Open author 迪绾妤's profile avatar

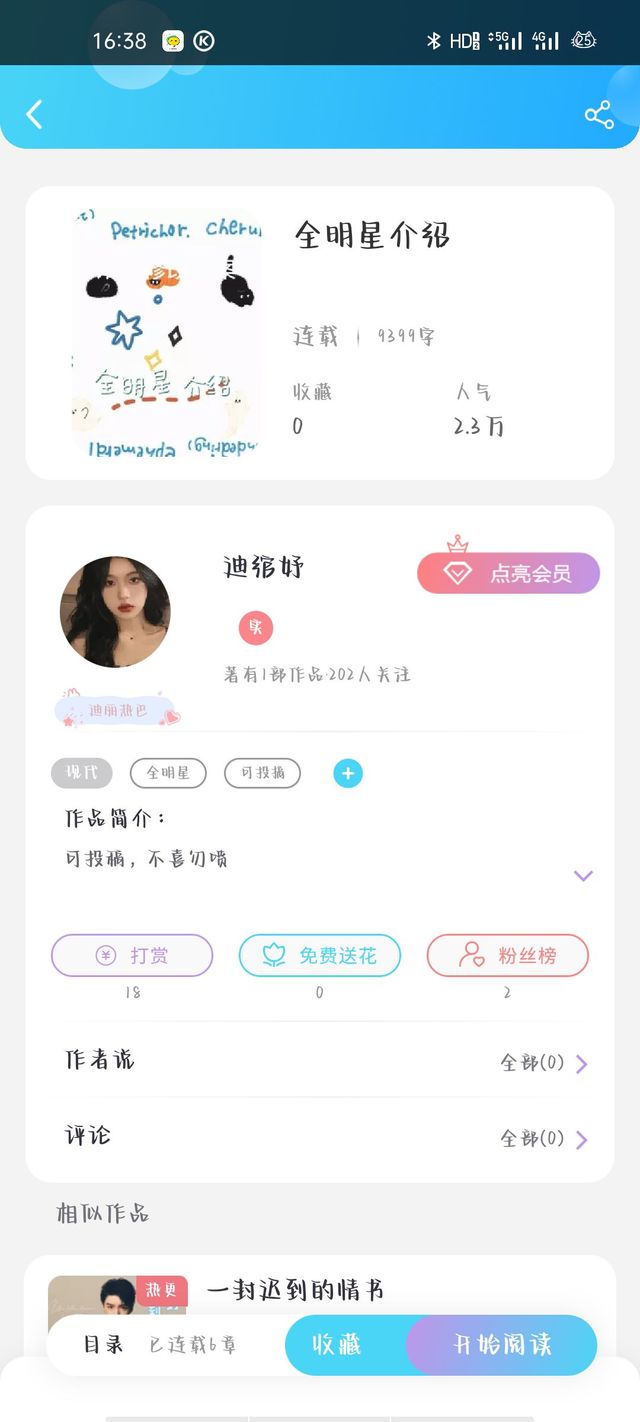(115, 612)
